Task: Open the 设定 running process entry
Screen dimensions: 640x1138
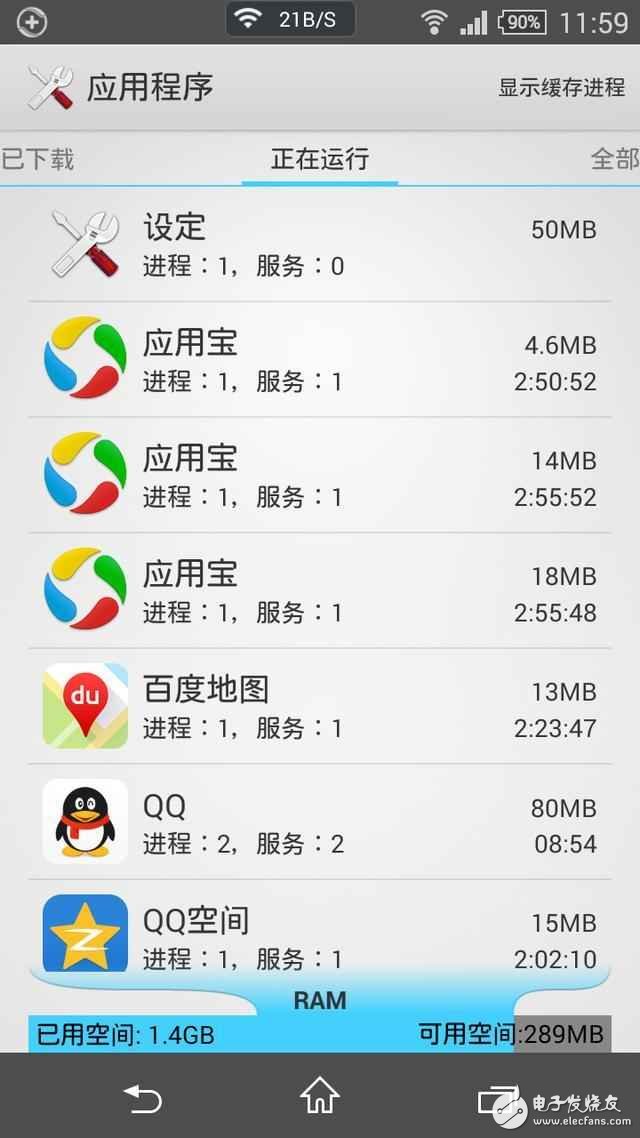Action: pos(320,244)
